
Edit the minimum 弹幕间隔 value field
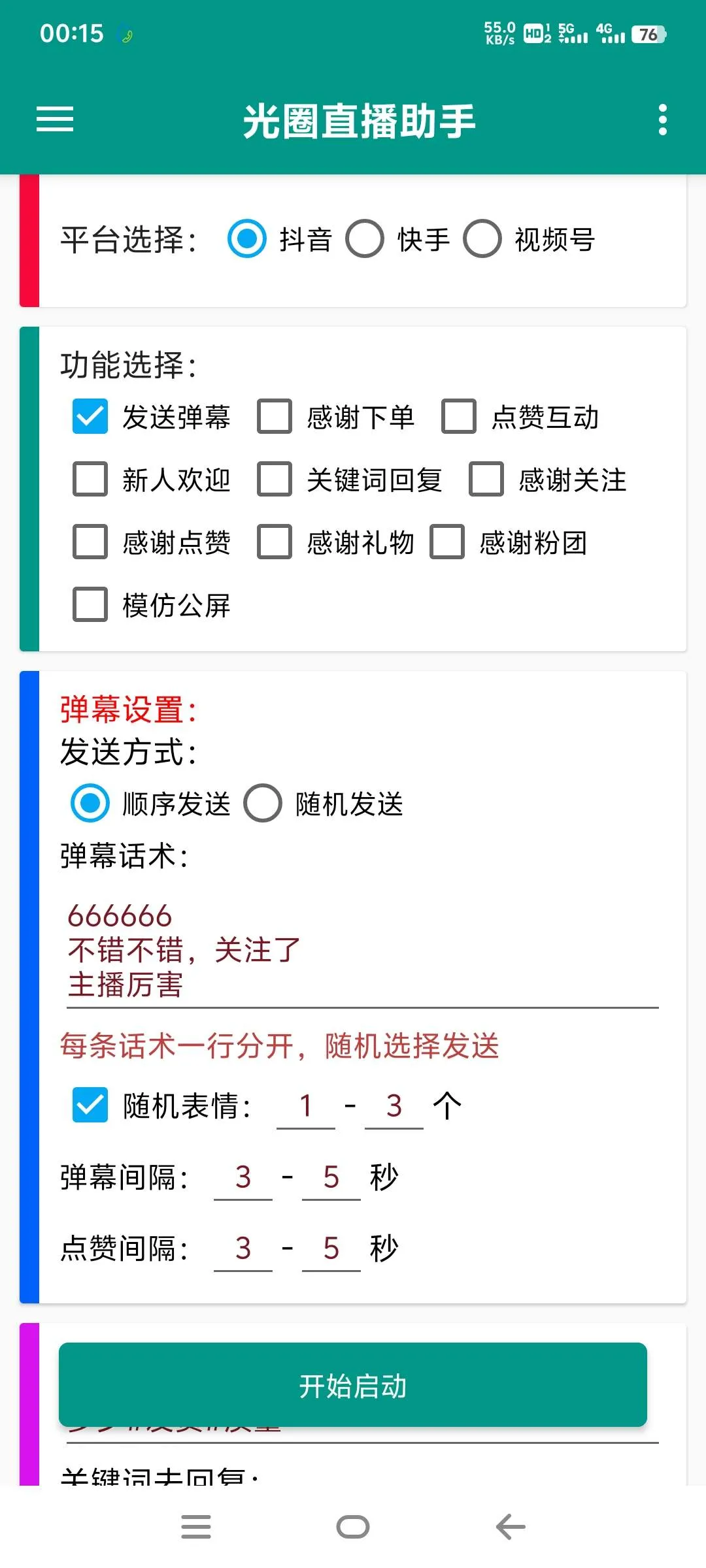[243, 1177]
